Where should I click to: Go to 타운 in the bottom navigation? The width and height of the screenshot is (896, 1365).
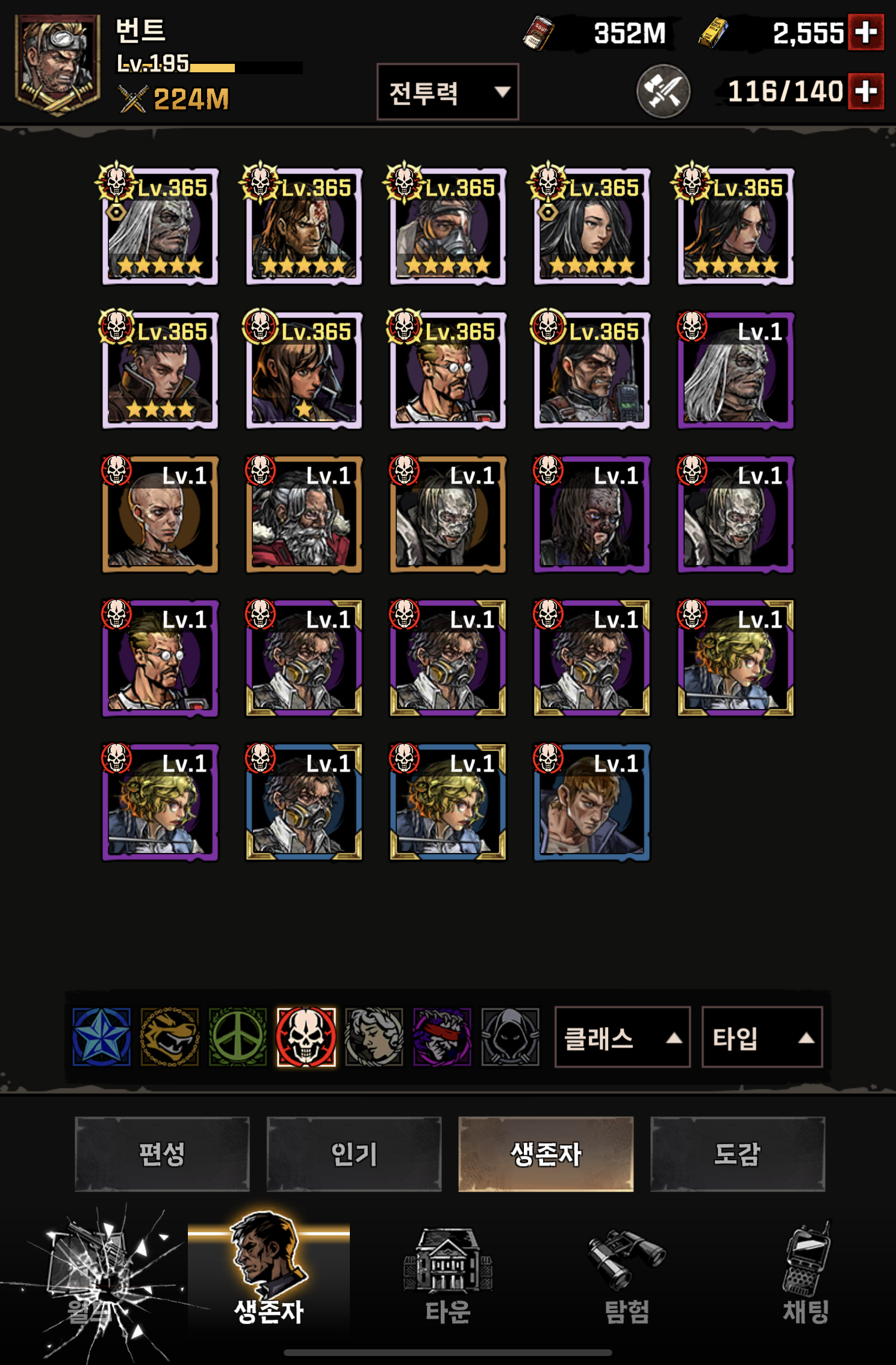[447, 1277]
